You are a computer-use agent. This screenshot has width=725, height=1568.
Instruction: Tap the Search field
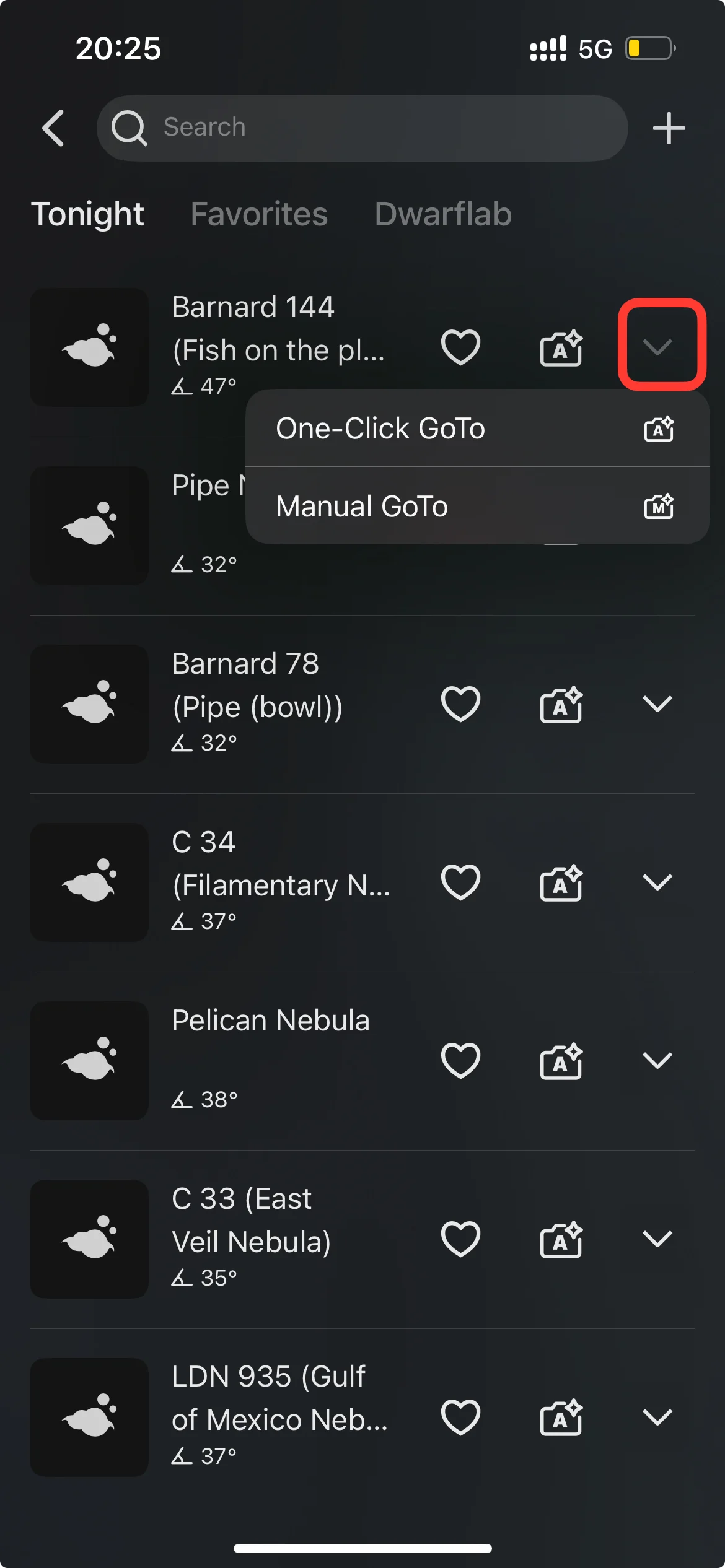click(x=362, y=128)
